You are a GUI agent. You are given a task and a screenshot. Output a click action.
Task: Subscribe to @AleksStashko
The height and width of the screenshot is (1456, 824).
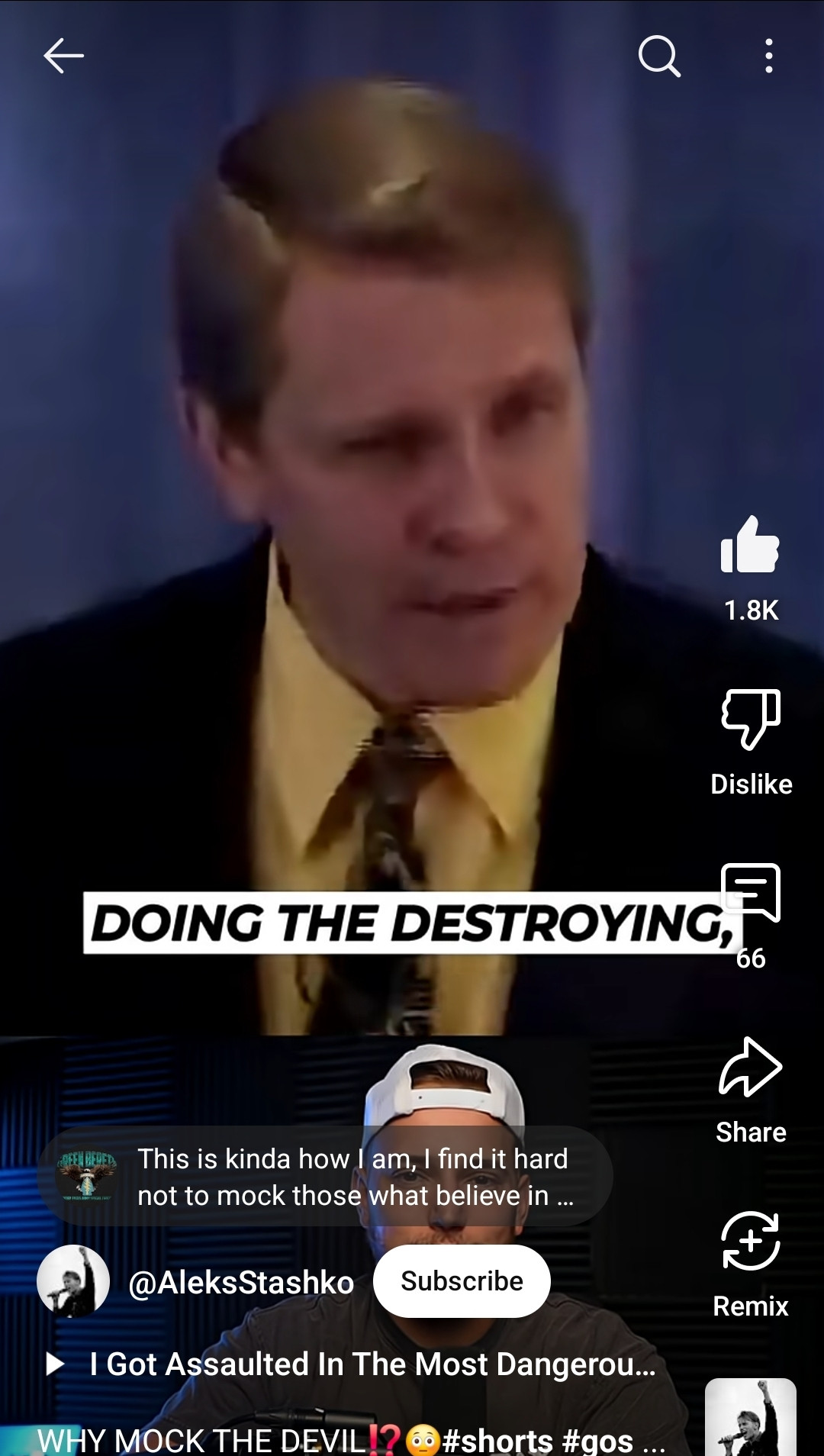[x=462, y=1281]
